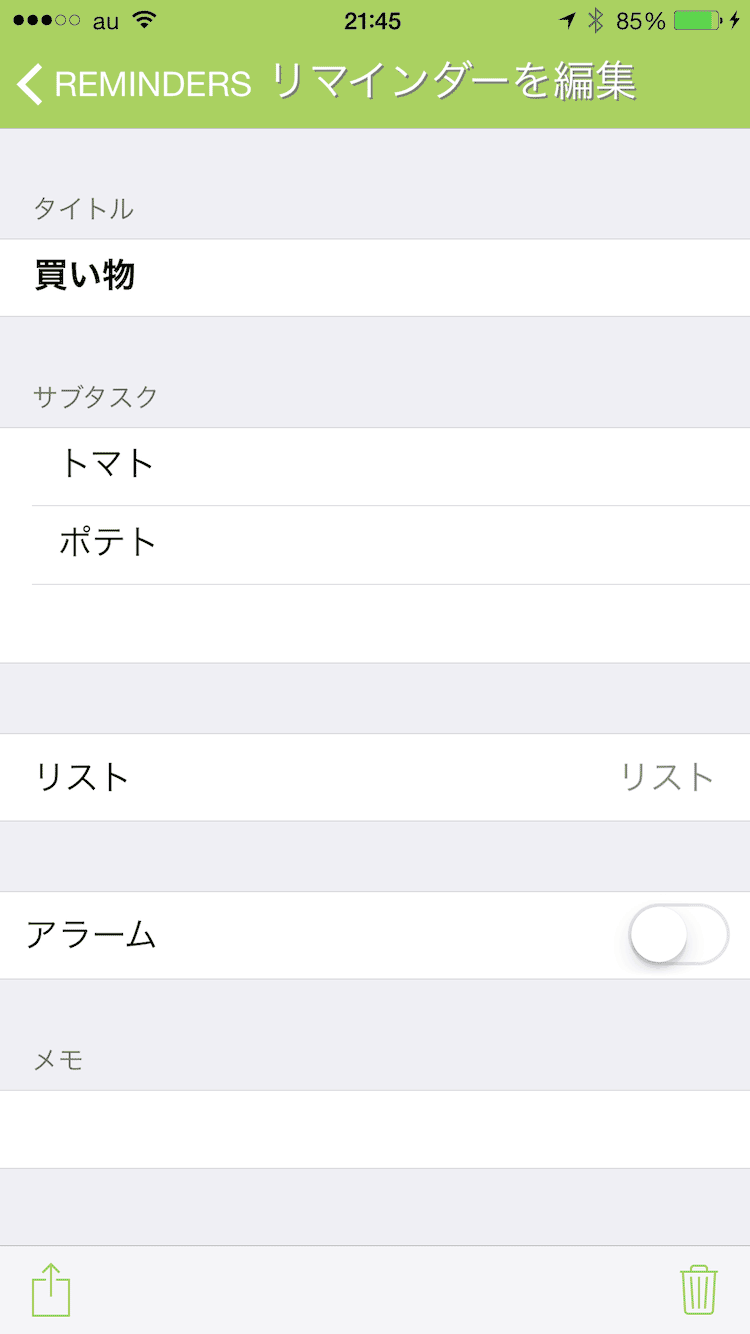
Task: Go back to REMINDERS
Action: [x=134, y=84]
